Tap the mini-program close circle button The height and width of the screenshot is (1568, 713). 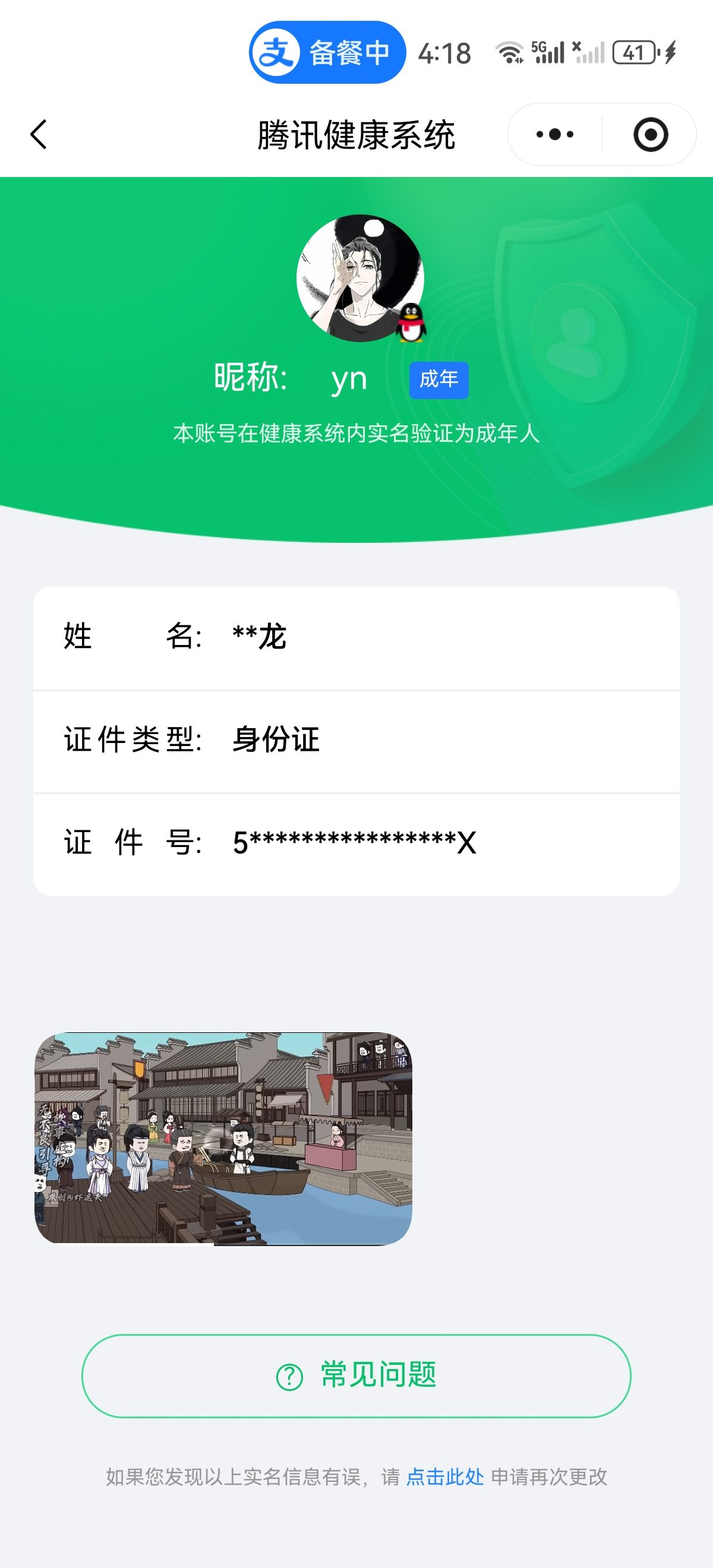(650, 135)
